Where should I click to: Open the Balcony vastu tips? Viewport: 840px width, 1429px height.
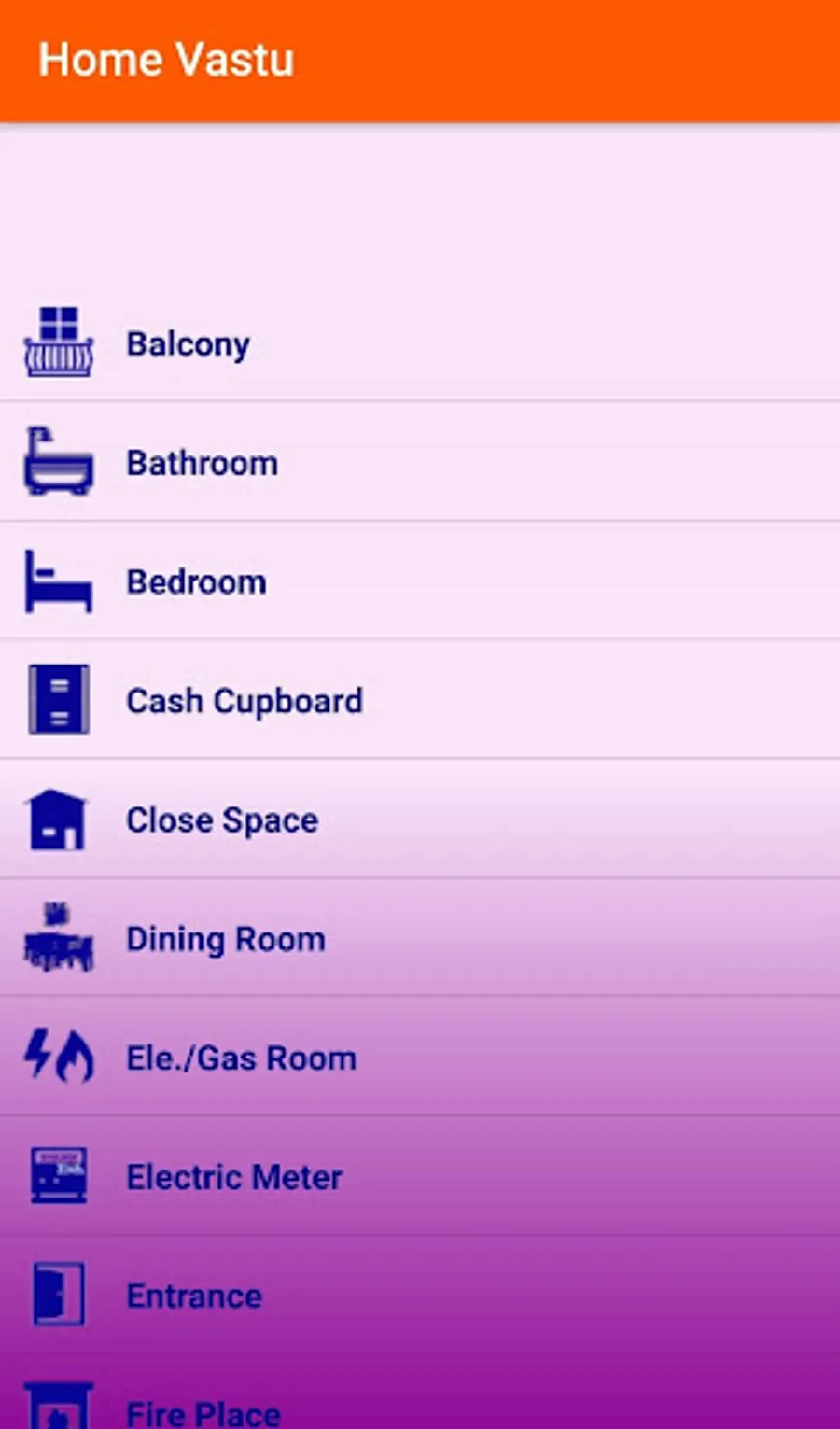189,343
